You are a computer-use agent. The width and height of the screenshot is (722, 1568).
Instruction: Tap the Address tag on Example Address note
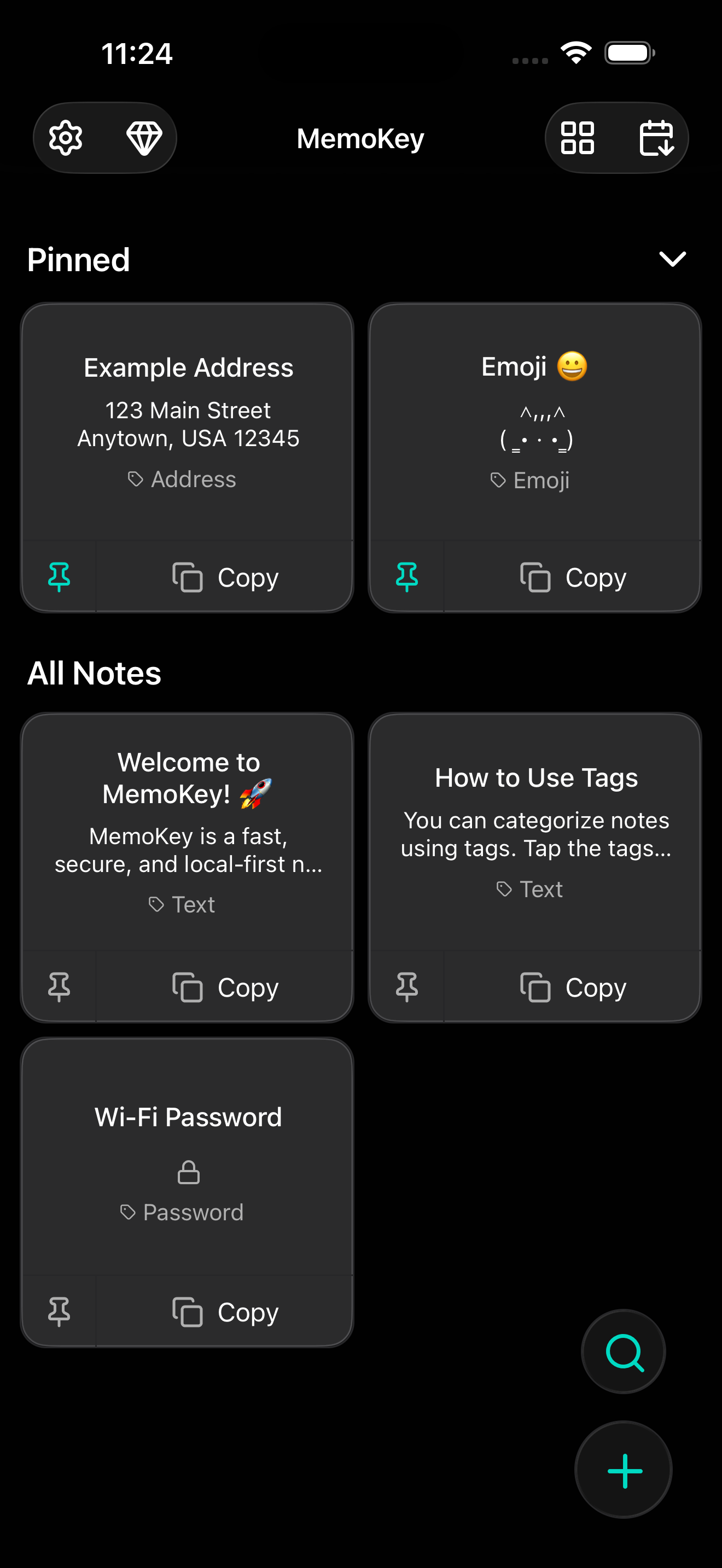182,479
